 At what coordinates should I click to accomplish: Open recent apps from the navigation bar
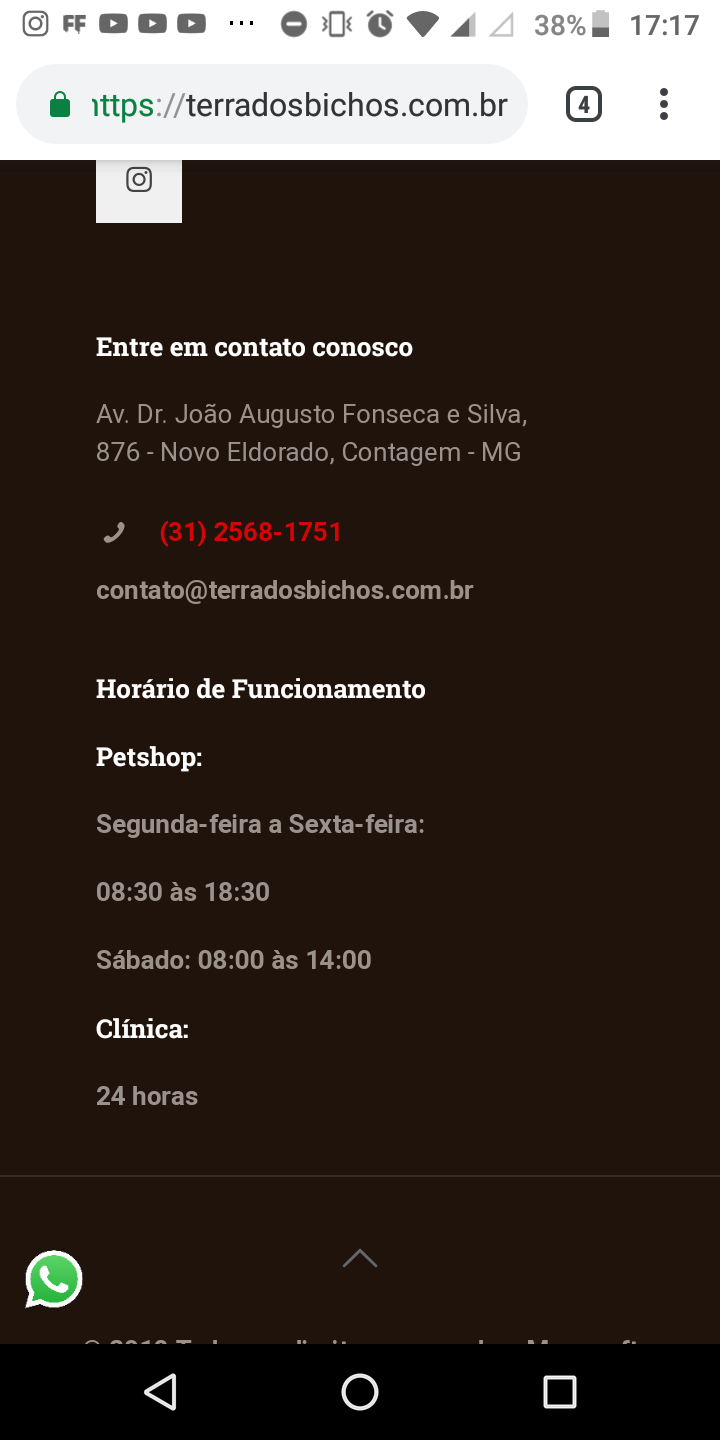coord(560,1391)
